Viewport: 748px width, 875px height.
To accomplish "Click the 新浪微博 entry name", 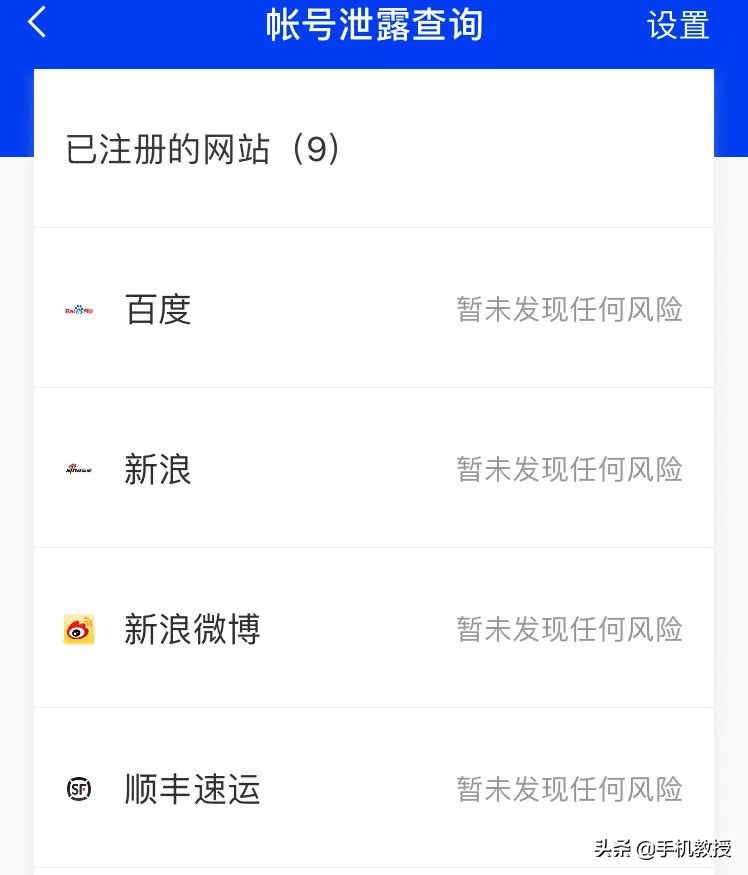I will coord(193,629).
